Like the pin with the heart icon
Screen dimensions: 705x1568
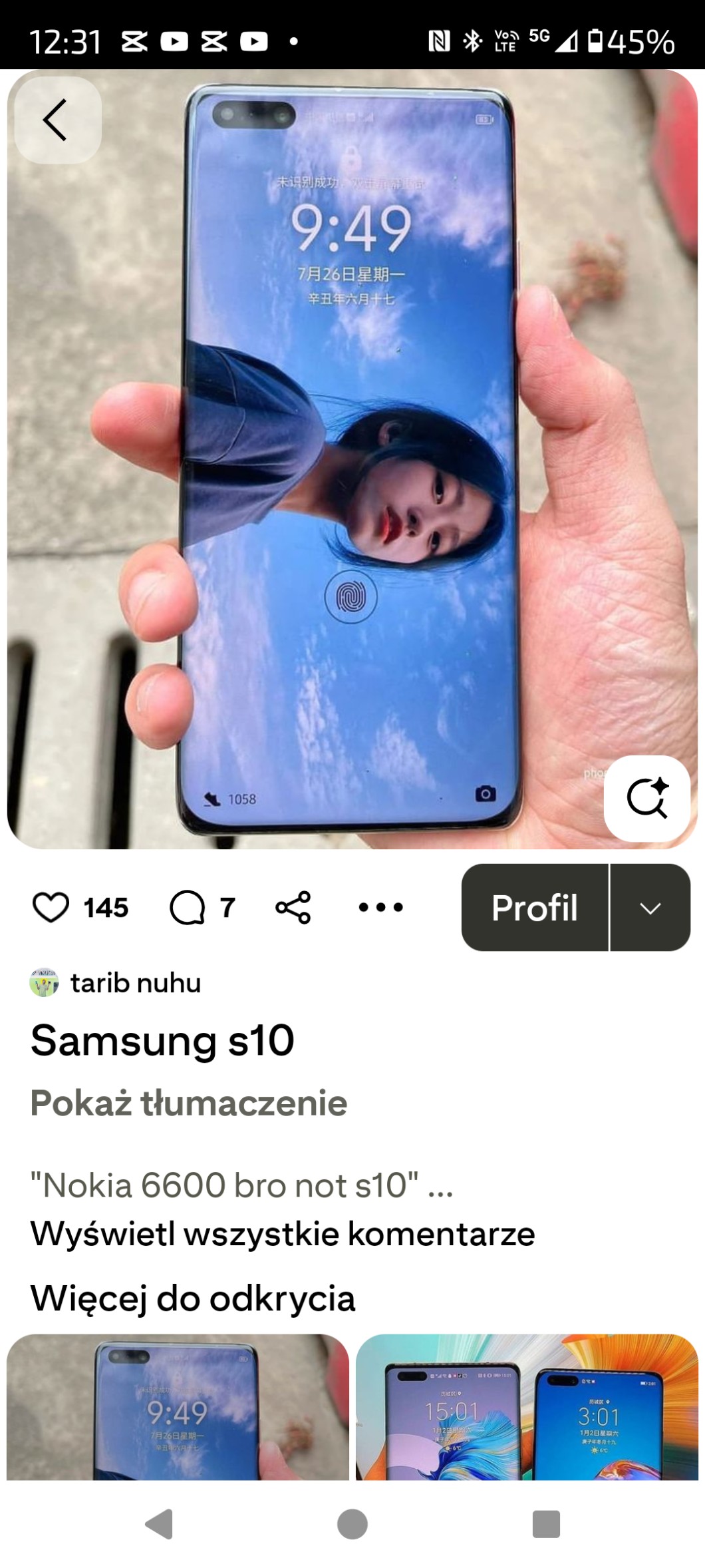(51, 908)
